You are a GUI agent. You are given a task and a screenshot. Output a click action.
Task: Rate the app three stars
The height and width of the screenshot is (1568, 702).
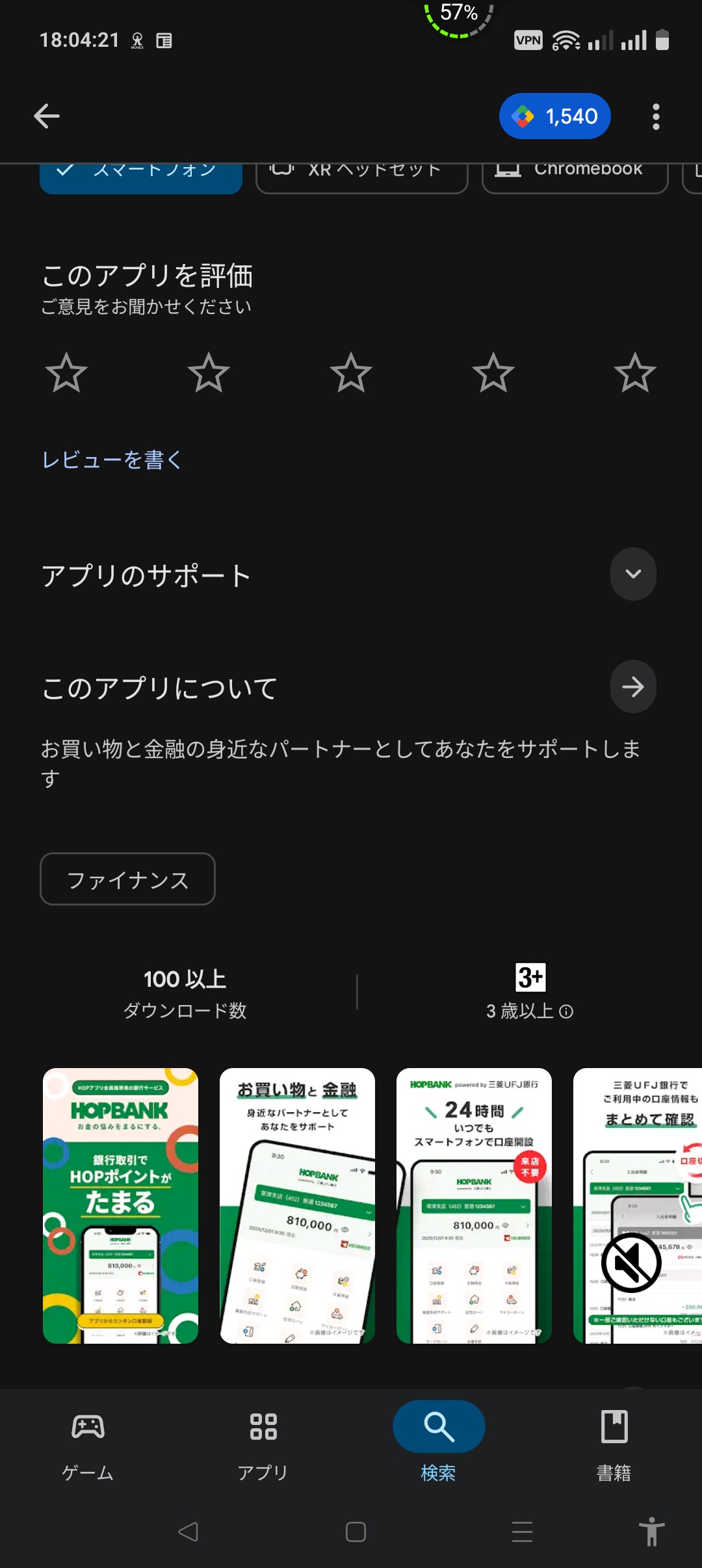click(351, 373)
